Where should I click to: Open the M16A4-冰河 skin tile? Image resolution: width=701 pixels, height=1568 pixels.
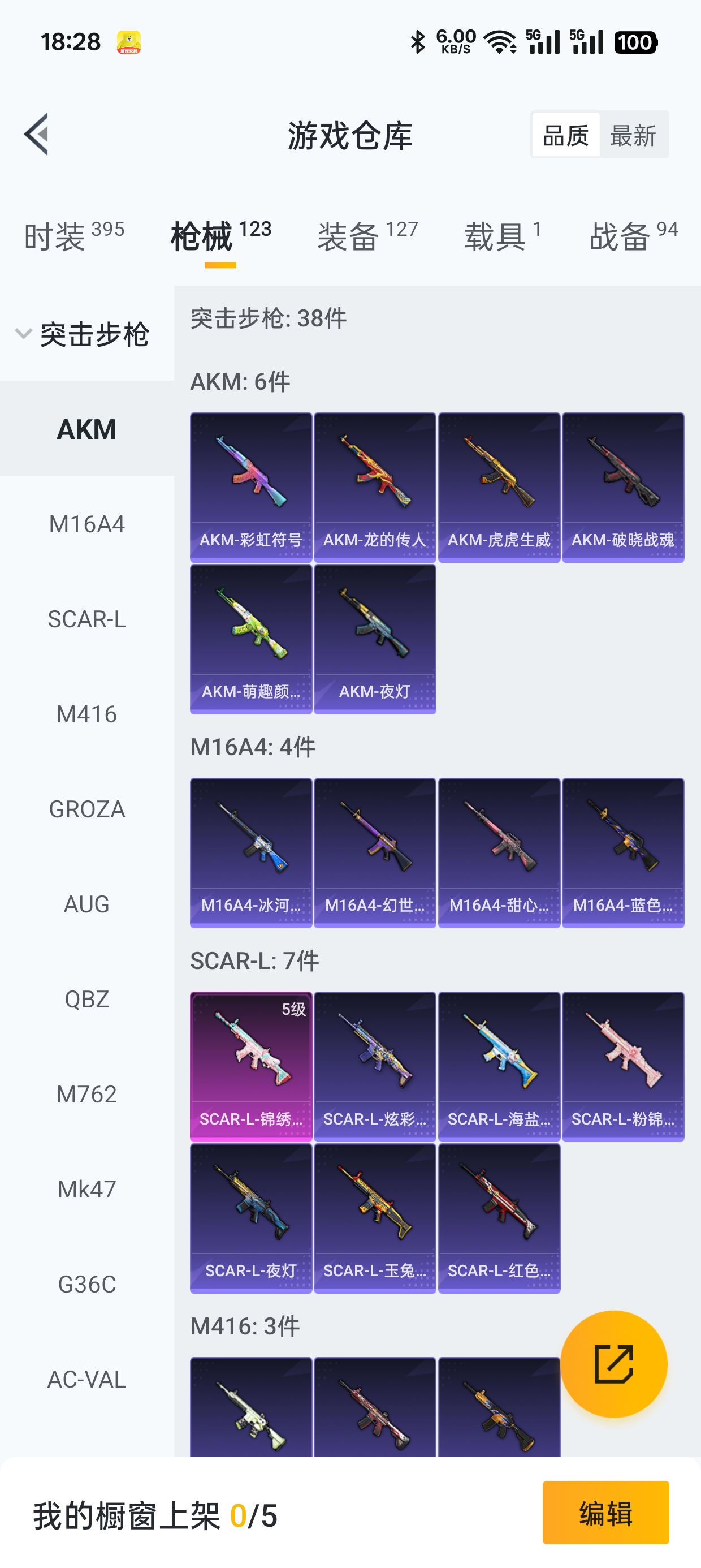(x=250, y=852)
